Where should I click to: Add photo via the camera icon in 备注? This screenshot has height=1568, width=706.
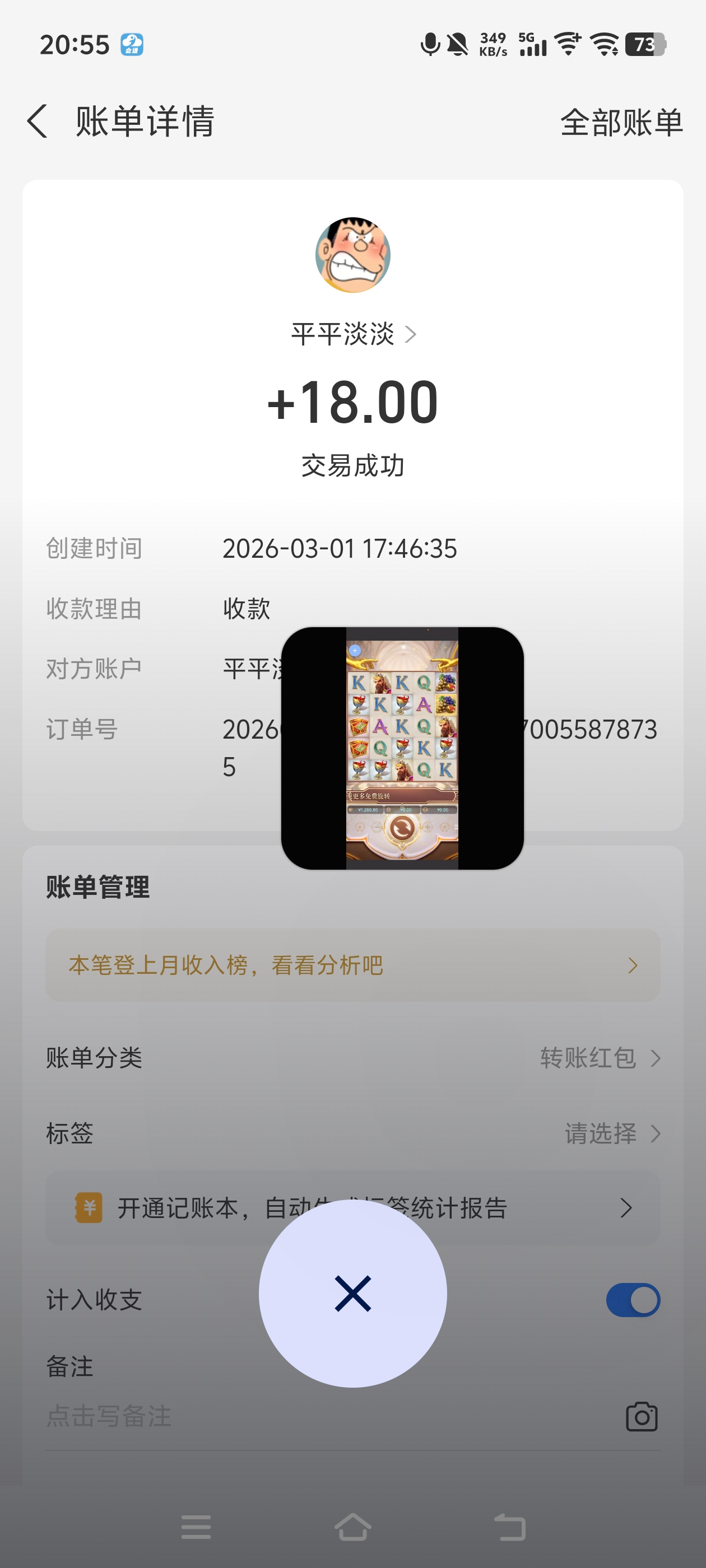[x=642, y=1417]
